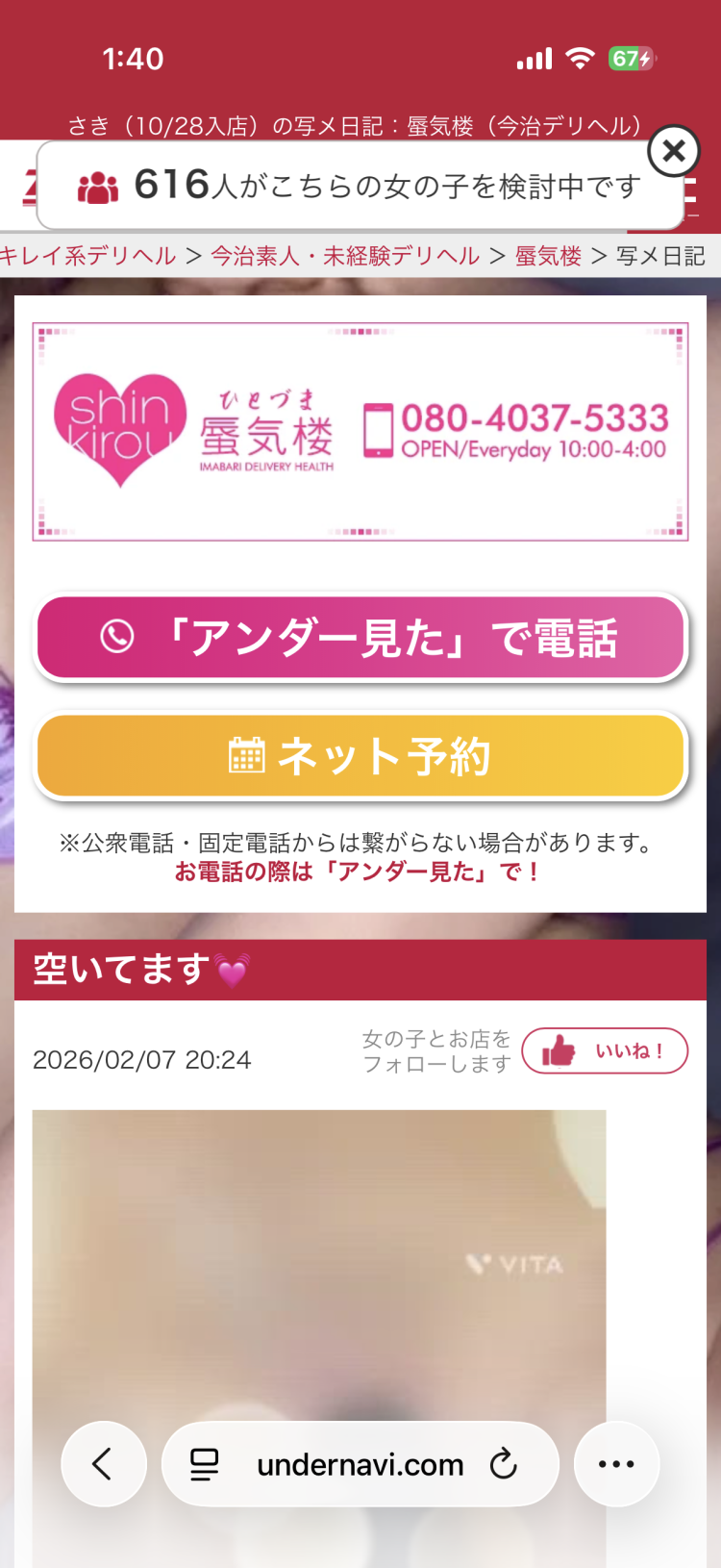The image size is (721, 1568).
Task: Open the ネット予約 reservation button
Action: pos(359,755)
